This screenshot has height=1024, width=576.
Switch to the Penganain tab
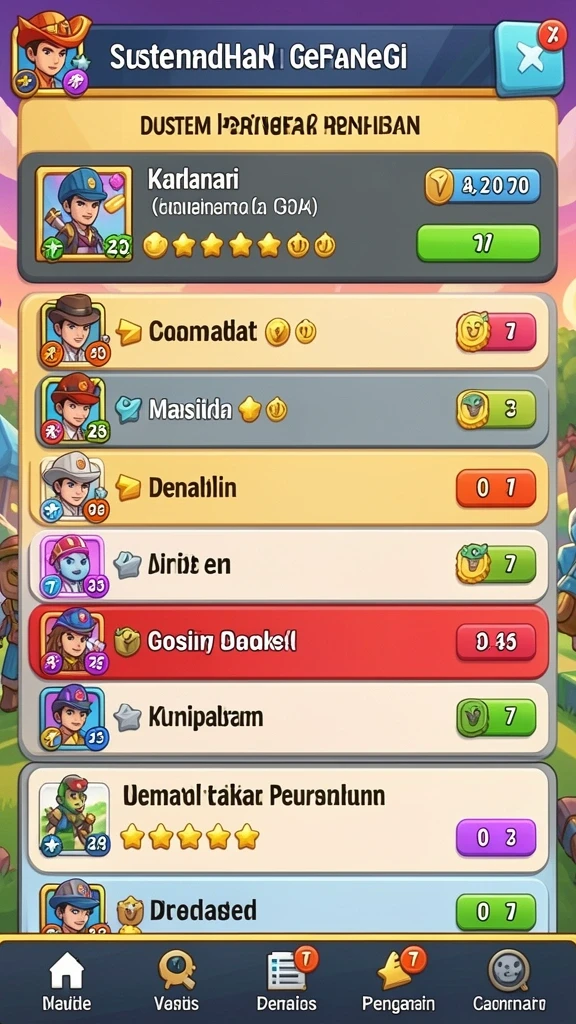click(x=398, y=981)
